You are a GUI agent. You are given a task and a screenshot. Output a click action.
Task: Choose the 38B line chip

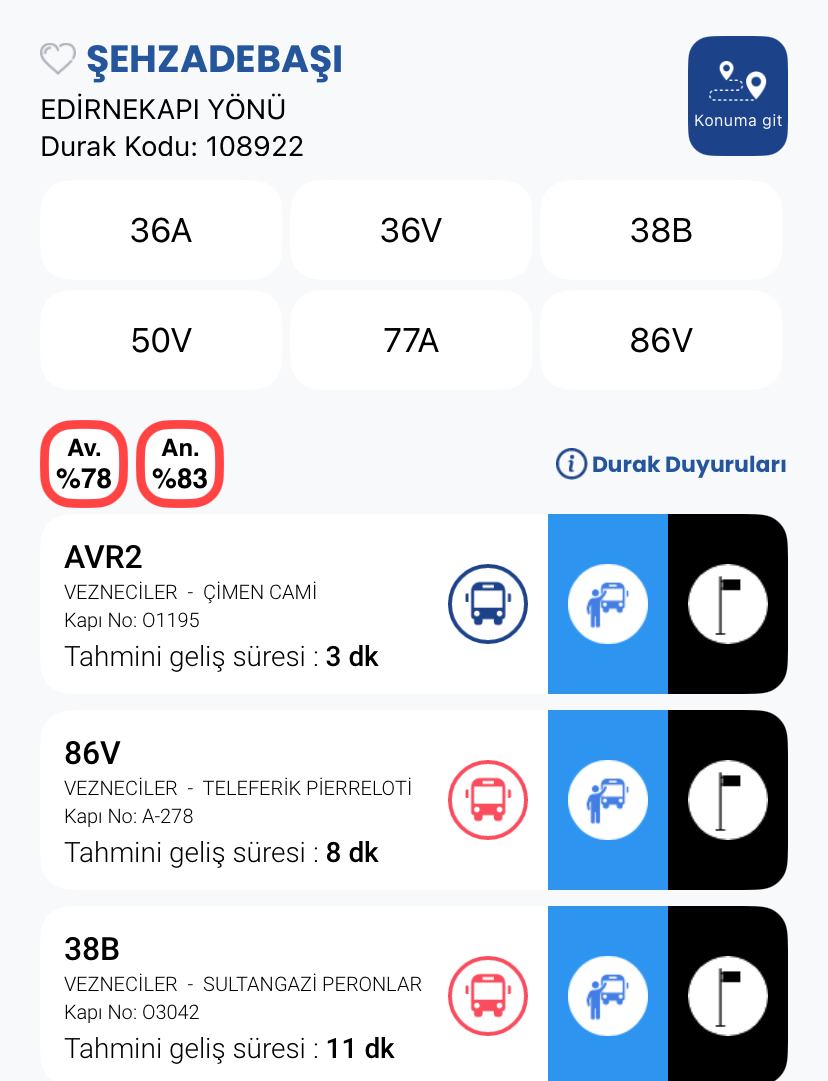pyautogui.click(x=661, y=231)
